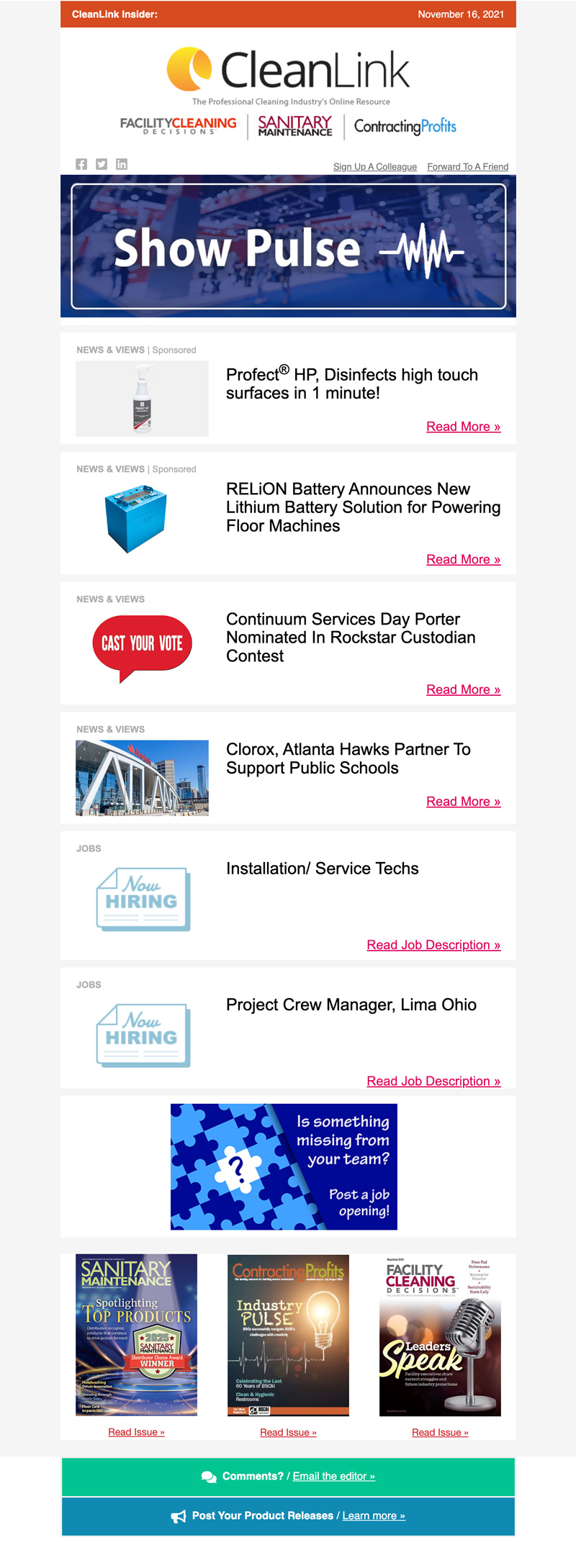Open the Cast Your Vote image

(142, 644)
